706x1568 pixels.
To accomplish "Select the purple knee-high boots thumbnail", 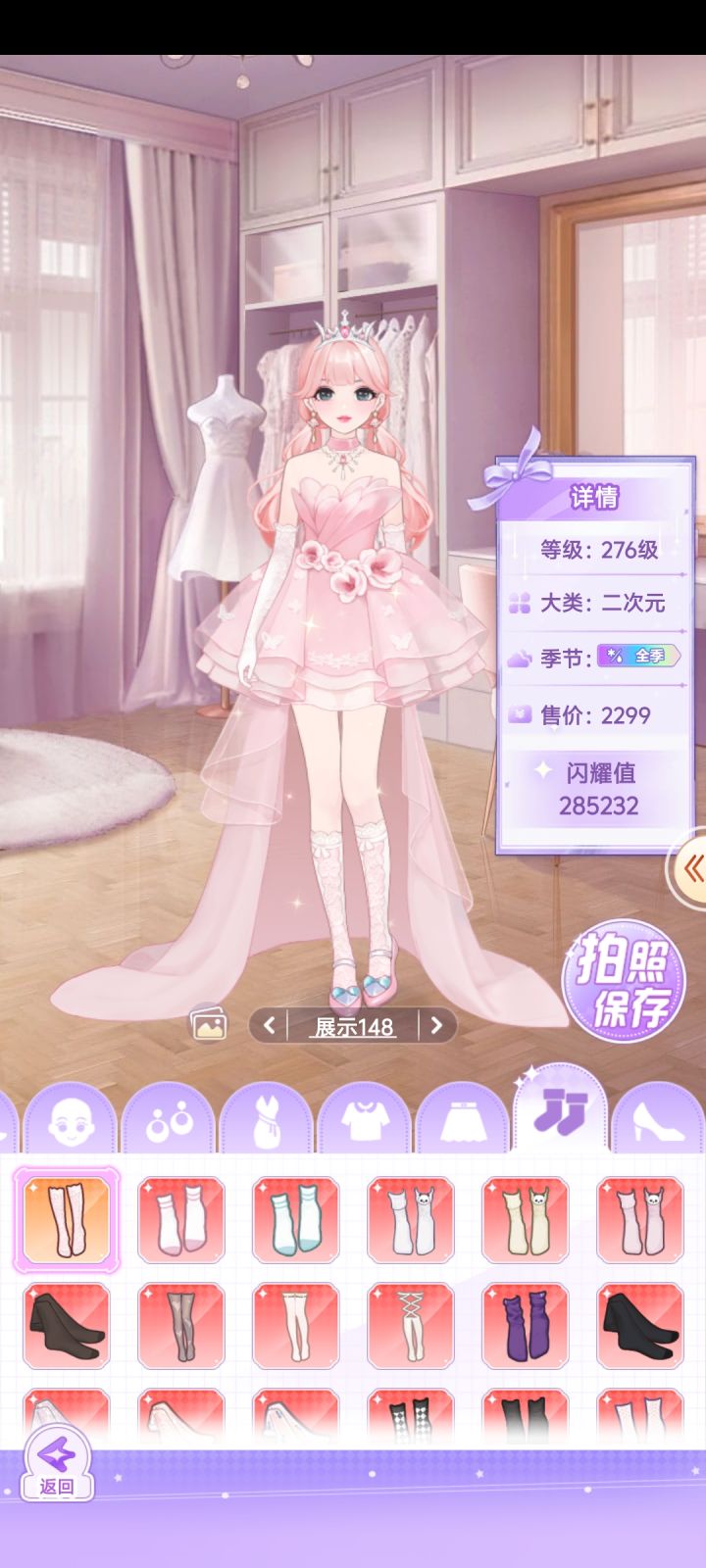I will [x=526, y=1323].
